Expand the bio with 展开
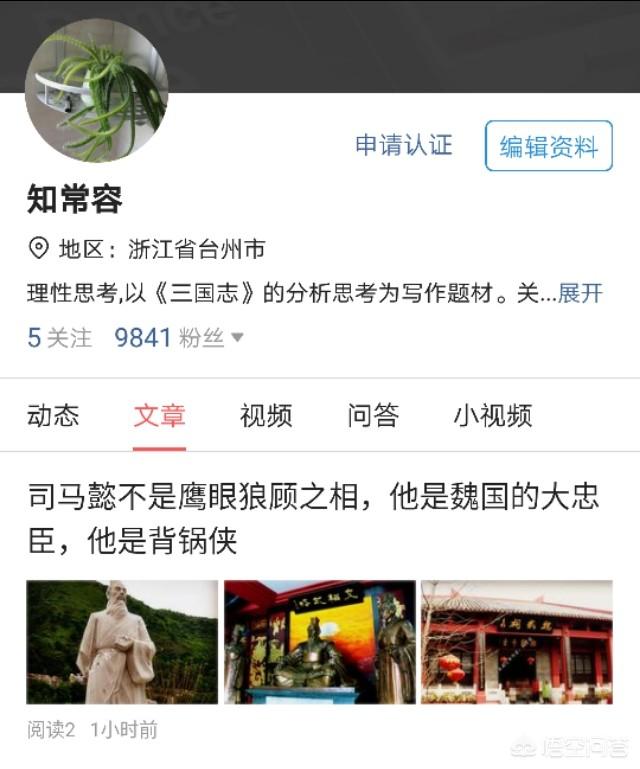Viewport: 640px width, 769px height. point(580,293)
